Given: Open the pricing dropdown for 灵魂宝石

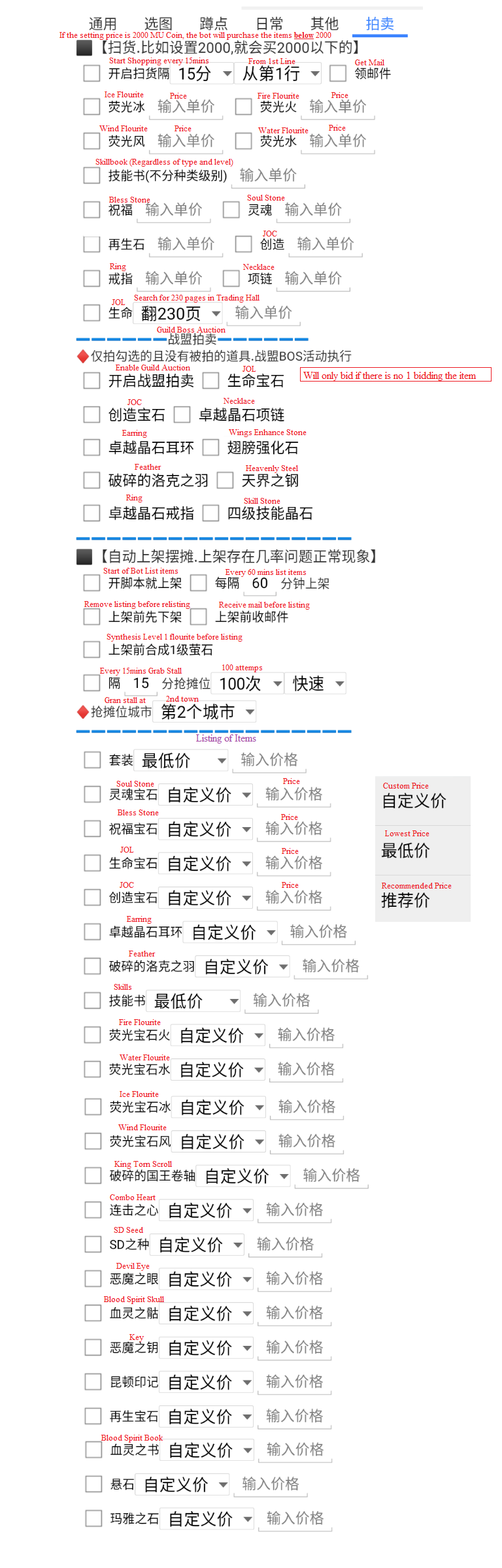Looking at the screenshot, I should tap(209, 794).
